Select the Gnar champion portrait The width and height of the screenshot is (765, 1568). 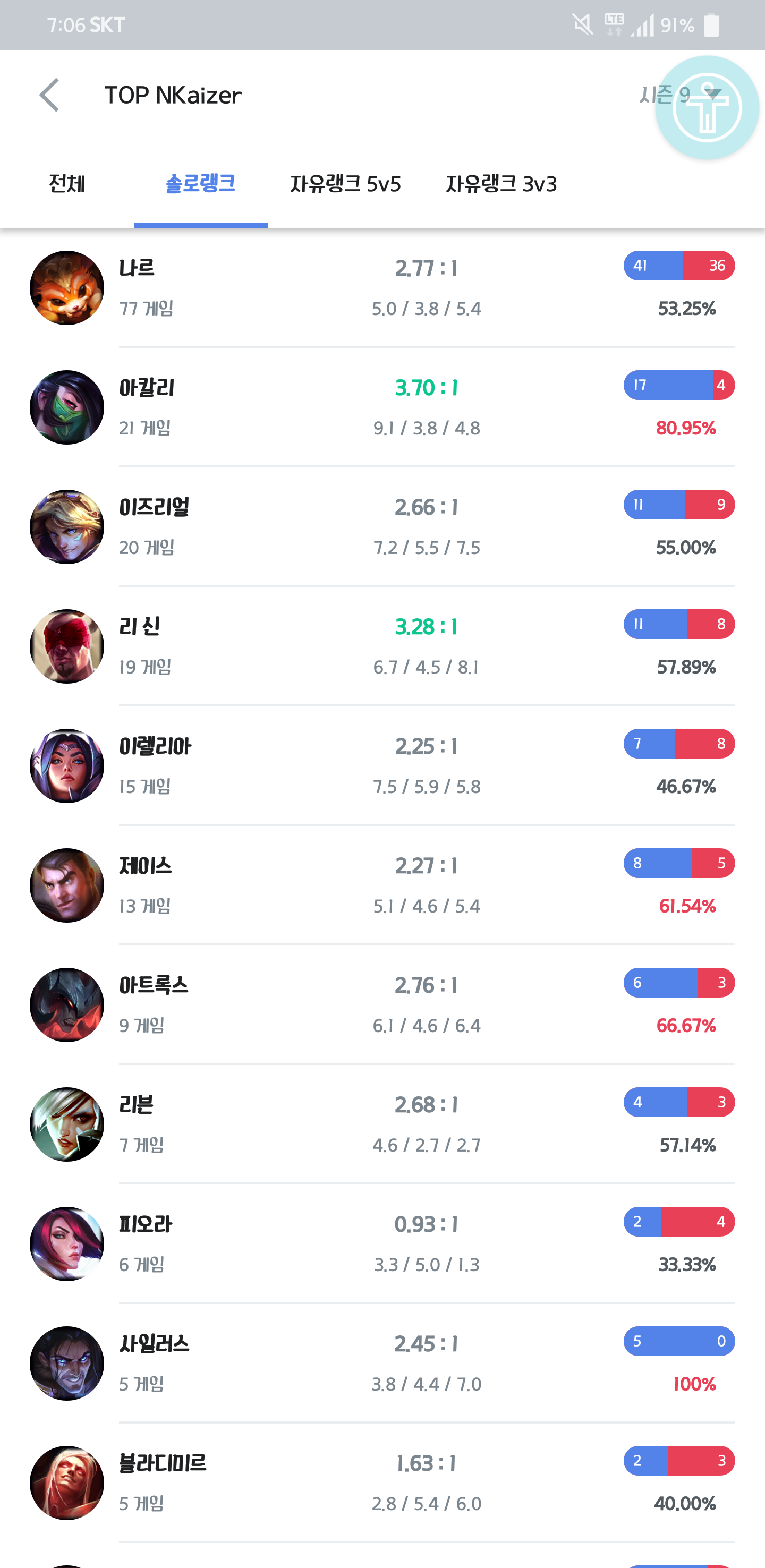coord(67,287)
